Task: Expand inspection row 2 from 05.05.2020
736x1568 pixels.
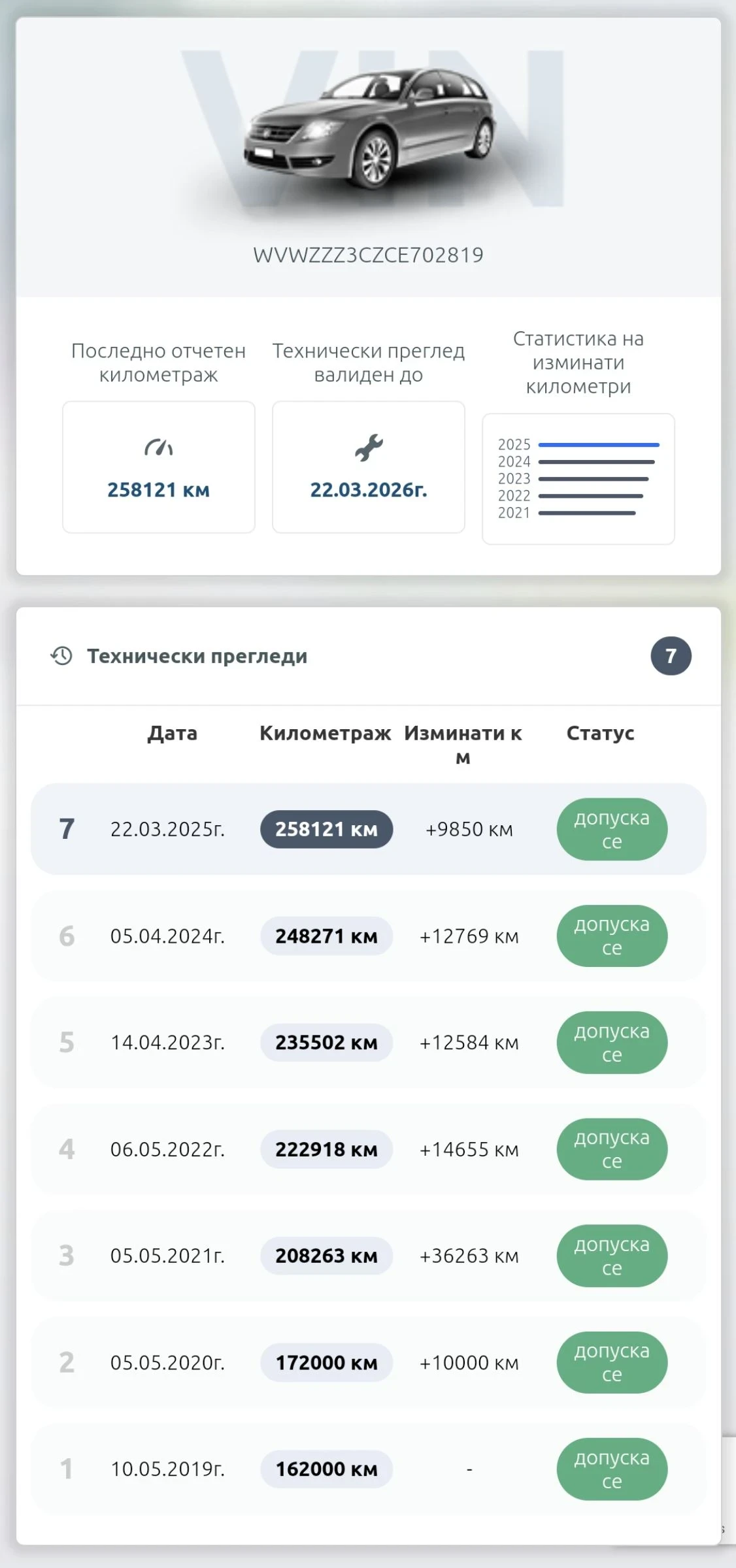Action: pos(368,1362)
